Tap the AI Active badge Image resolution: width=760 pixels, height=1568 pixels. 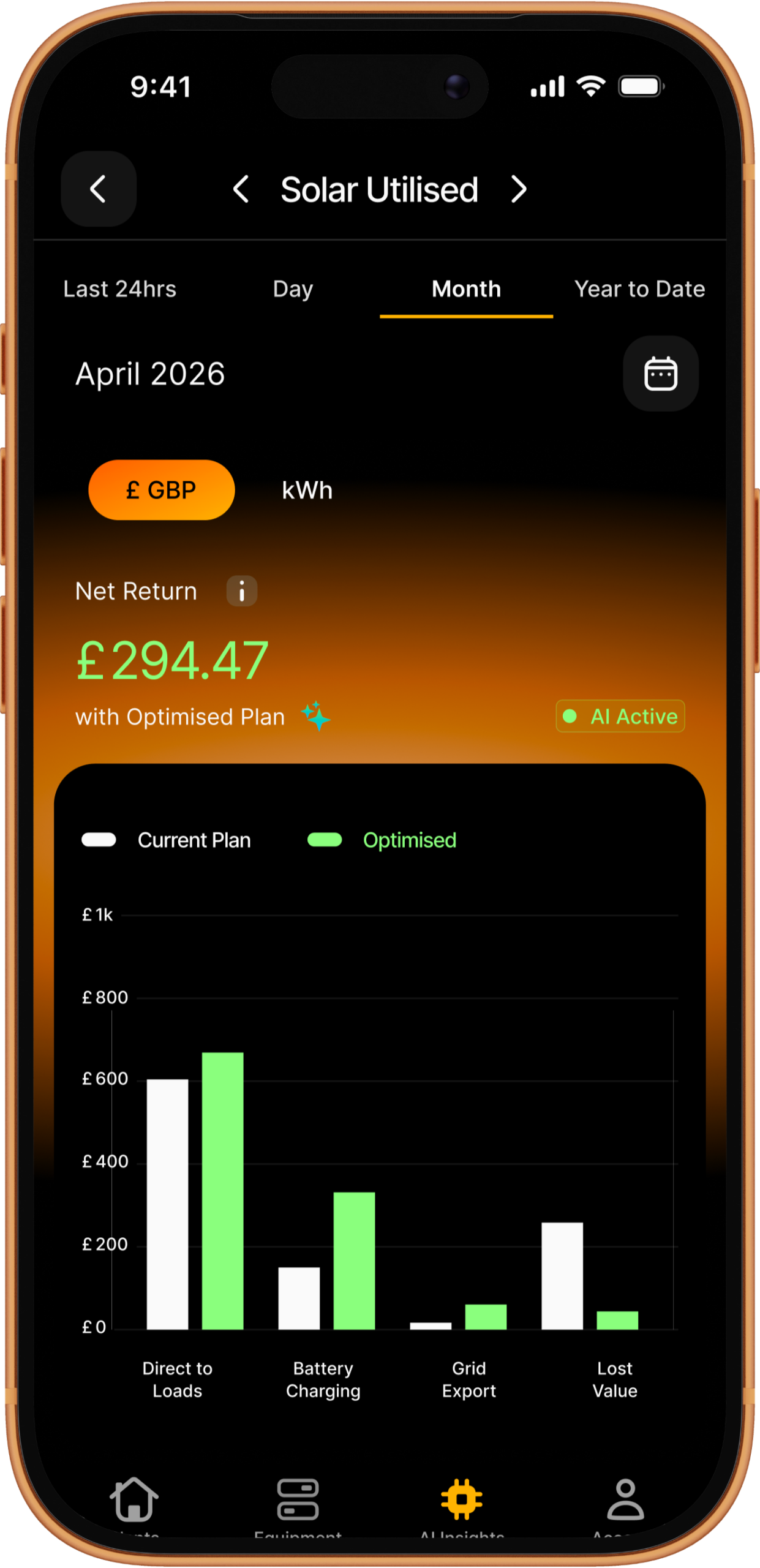pos(620,716)
